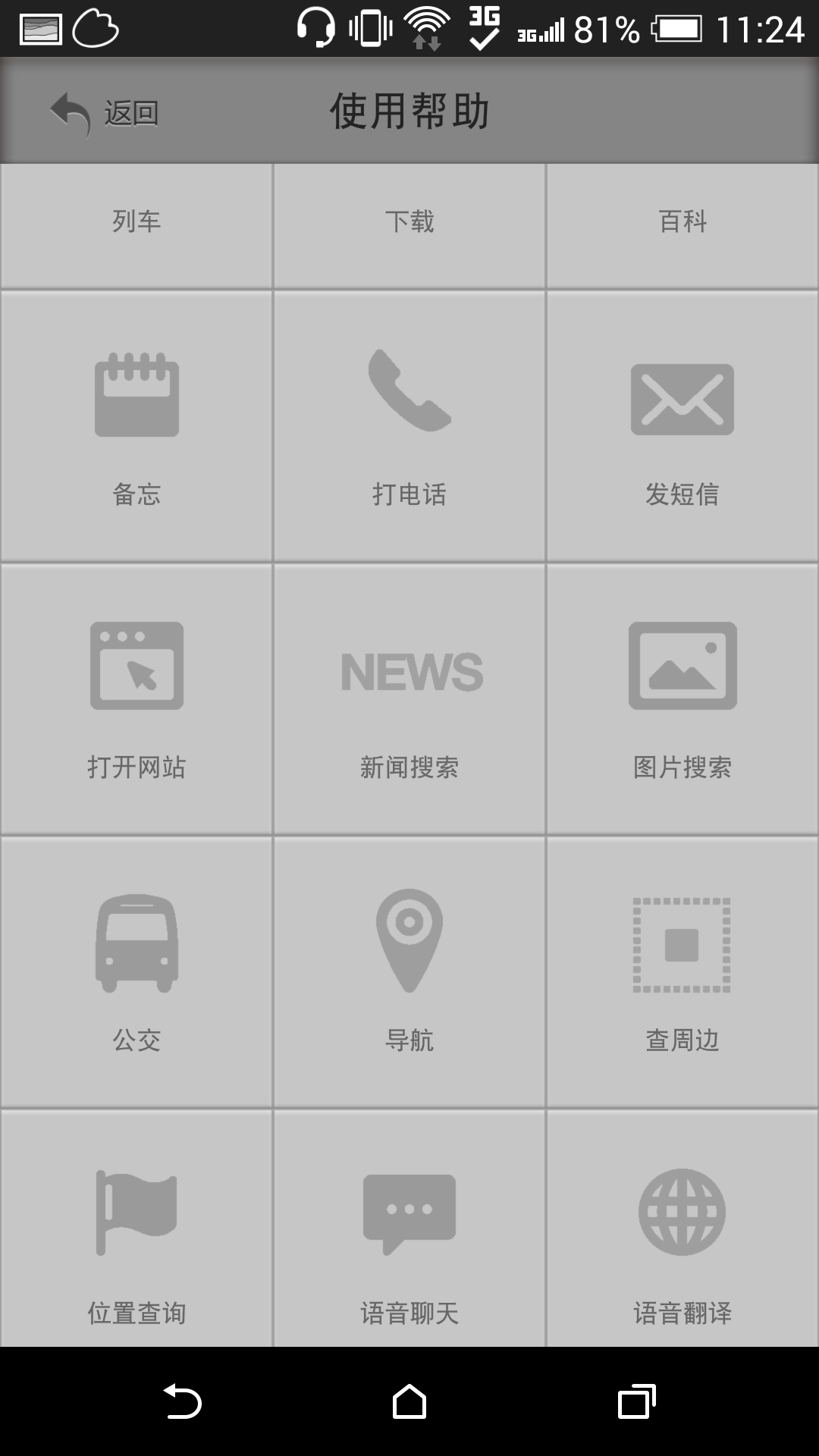Open the 打开网站 browser icon
This screenshot has width=819, height=1456.
pos(136,667)
